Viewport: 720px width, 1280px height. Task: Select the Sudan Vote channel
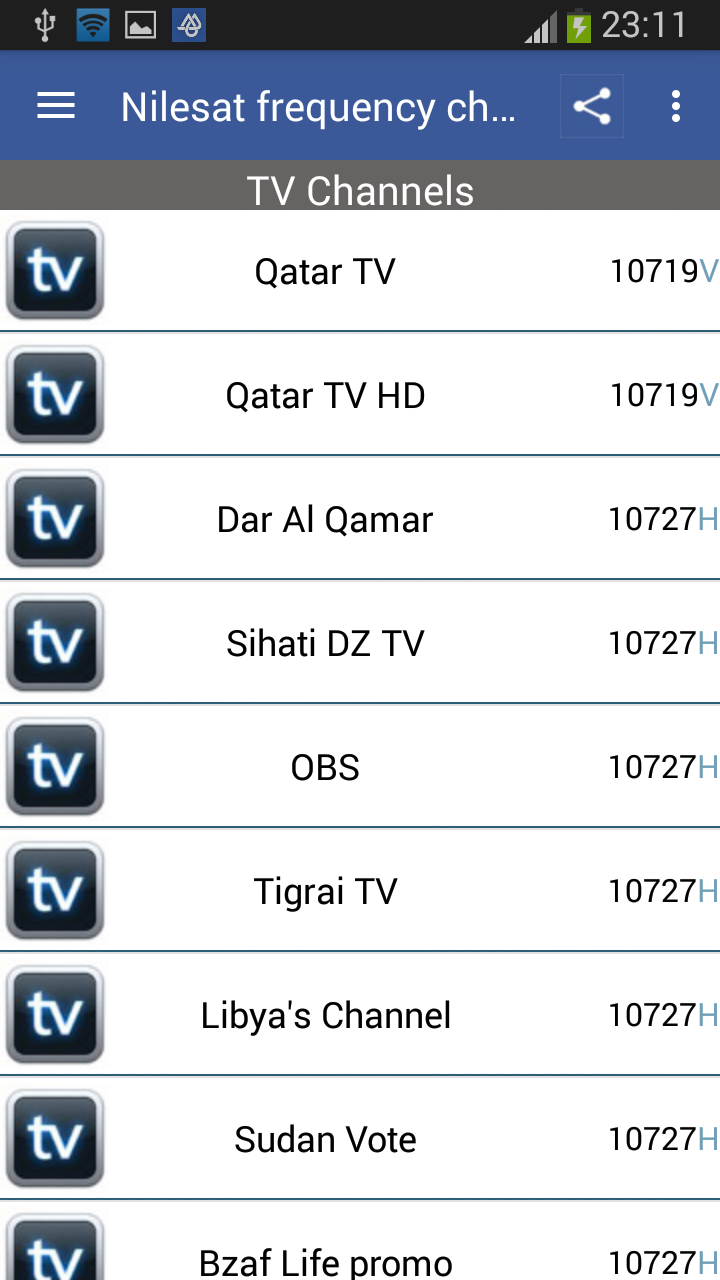click(x=360, y=1139)
